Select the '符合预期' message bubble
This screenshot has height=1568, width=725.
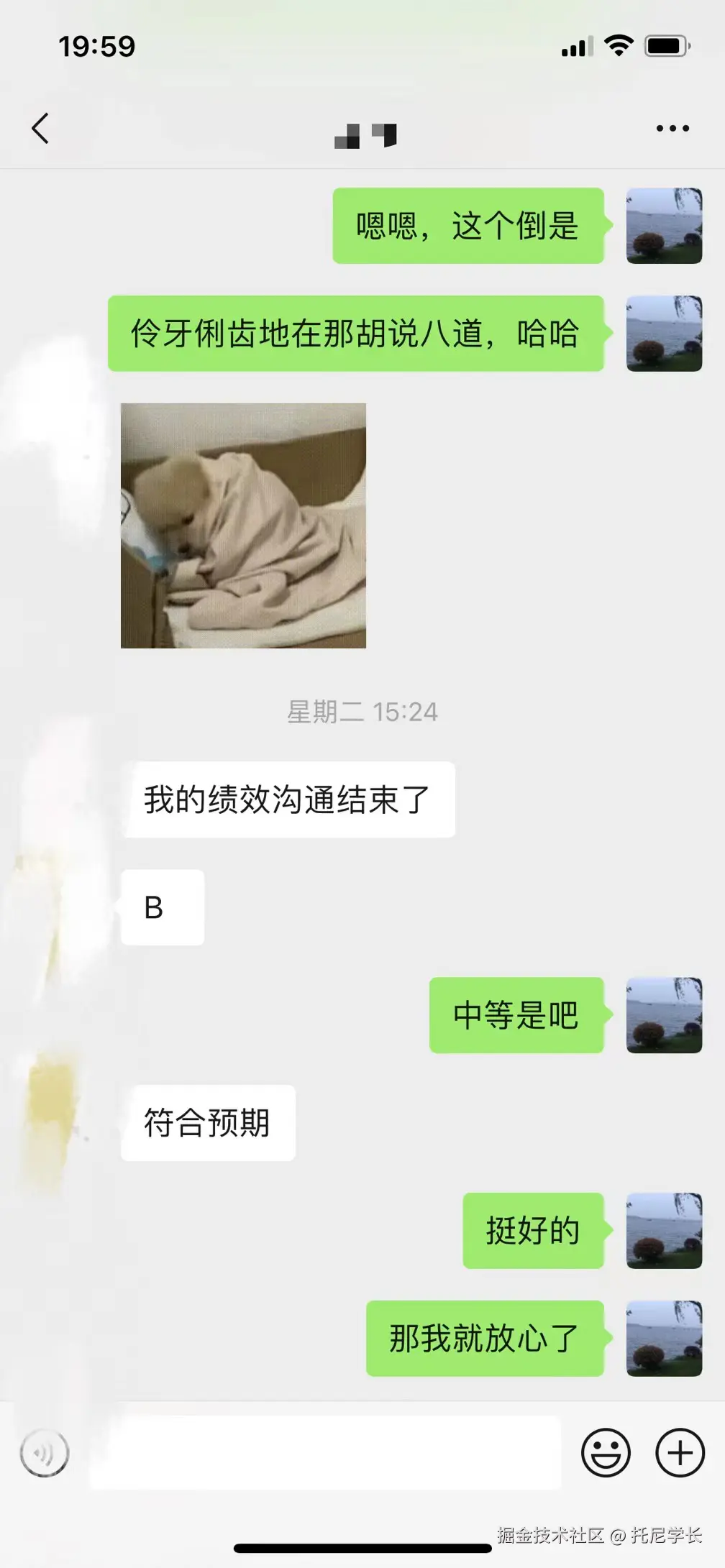pyautogui.click(x=206, y=1124)
